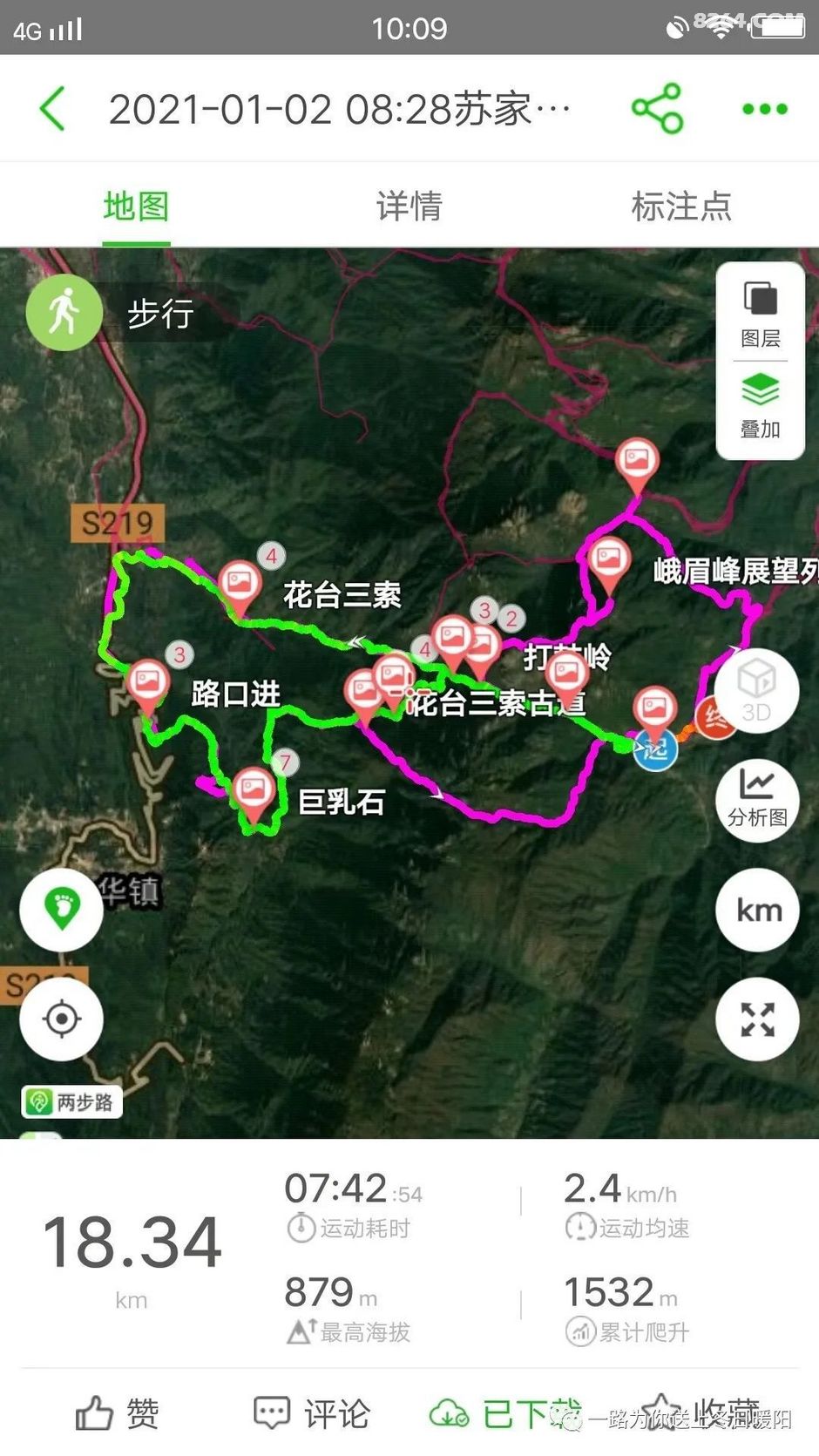This screenshot has height=1456, width=819.
Task: Open the 图层 layer selector
Action: (760, 314)
